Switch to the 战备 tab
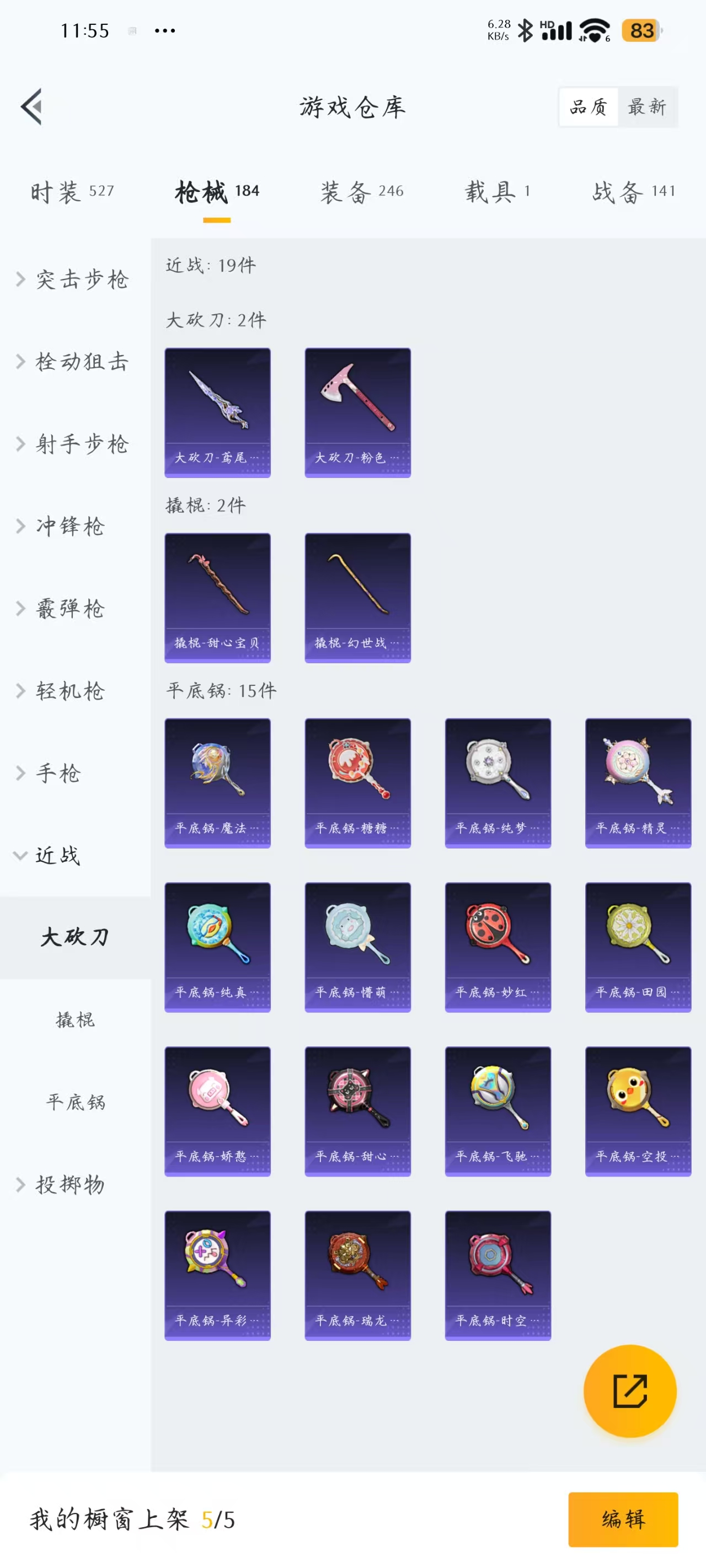The height and width of the screenshot is (1568, 706). click(x=634, y=192)
